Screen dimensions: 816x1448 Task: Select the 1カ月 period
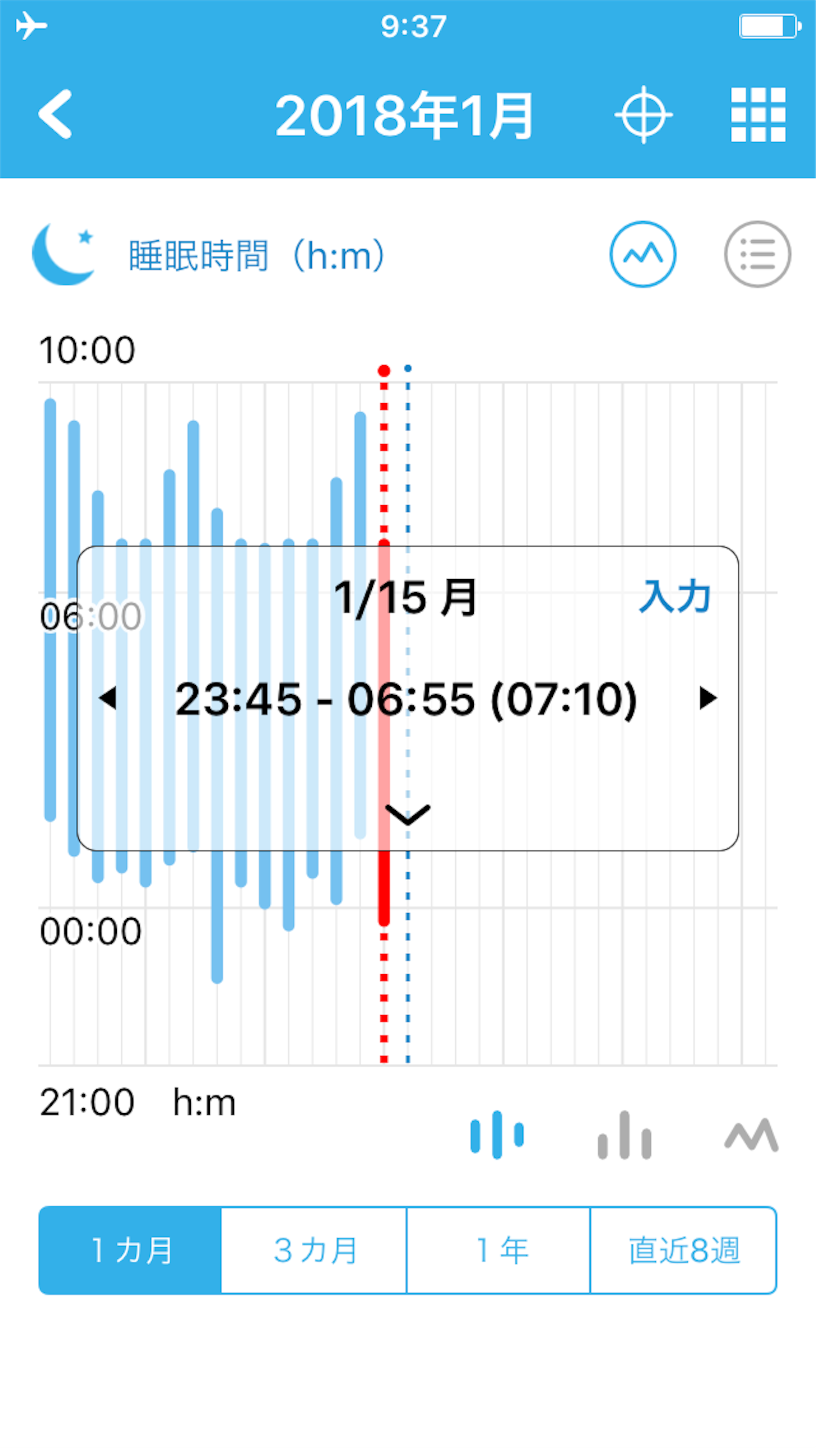[x=130, y=1251]
